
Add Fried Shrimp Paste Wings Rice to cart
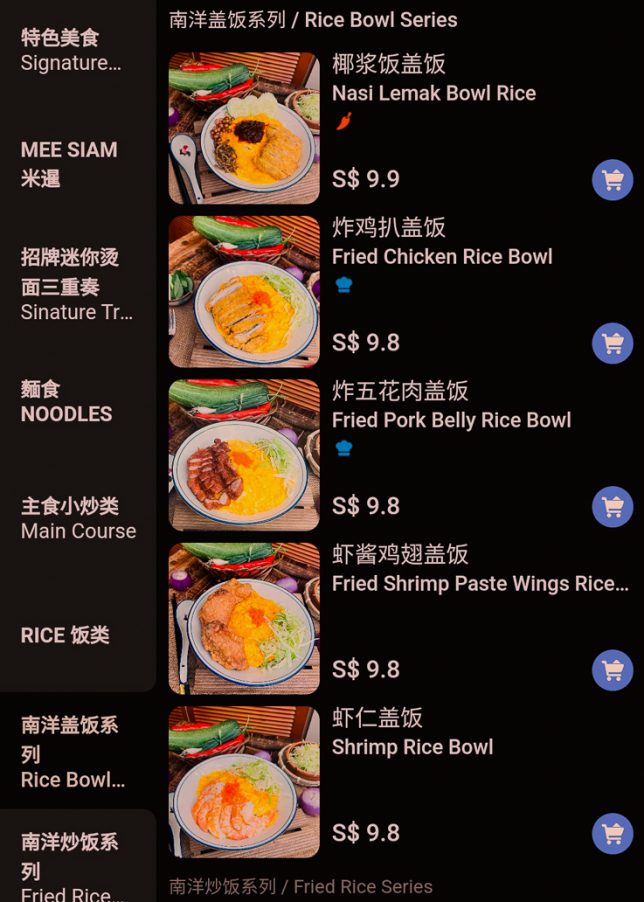click(x=612, y=670)
